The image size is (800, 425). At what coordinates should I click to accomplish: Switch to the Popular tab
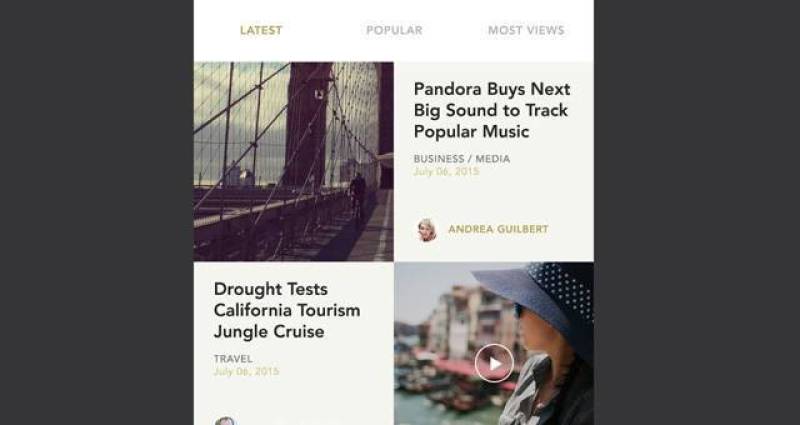click(394, 30)
